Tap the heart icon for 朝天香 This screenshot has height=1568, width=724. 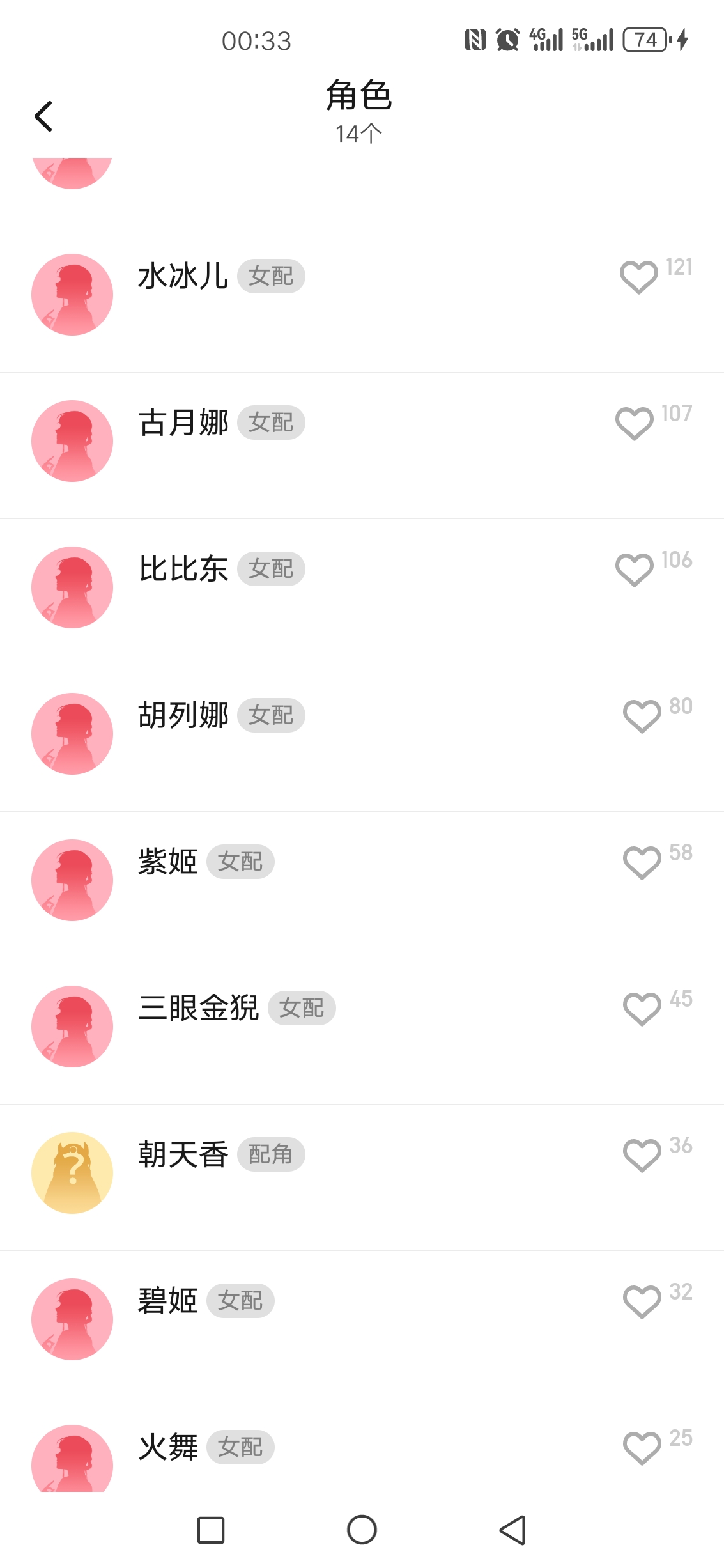[x=642, y=1155]
